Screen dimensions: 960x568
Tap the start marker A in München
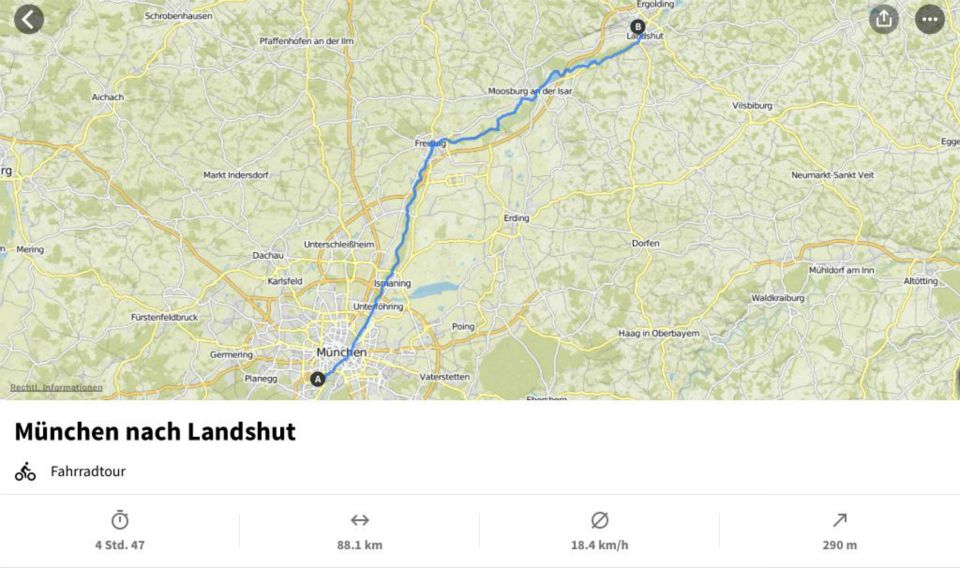tap(318, 379)
